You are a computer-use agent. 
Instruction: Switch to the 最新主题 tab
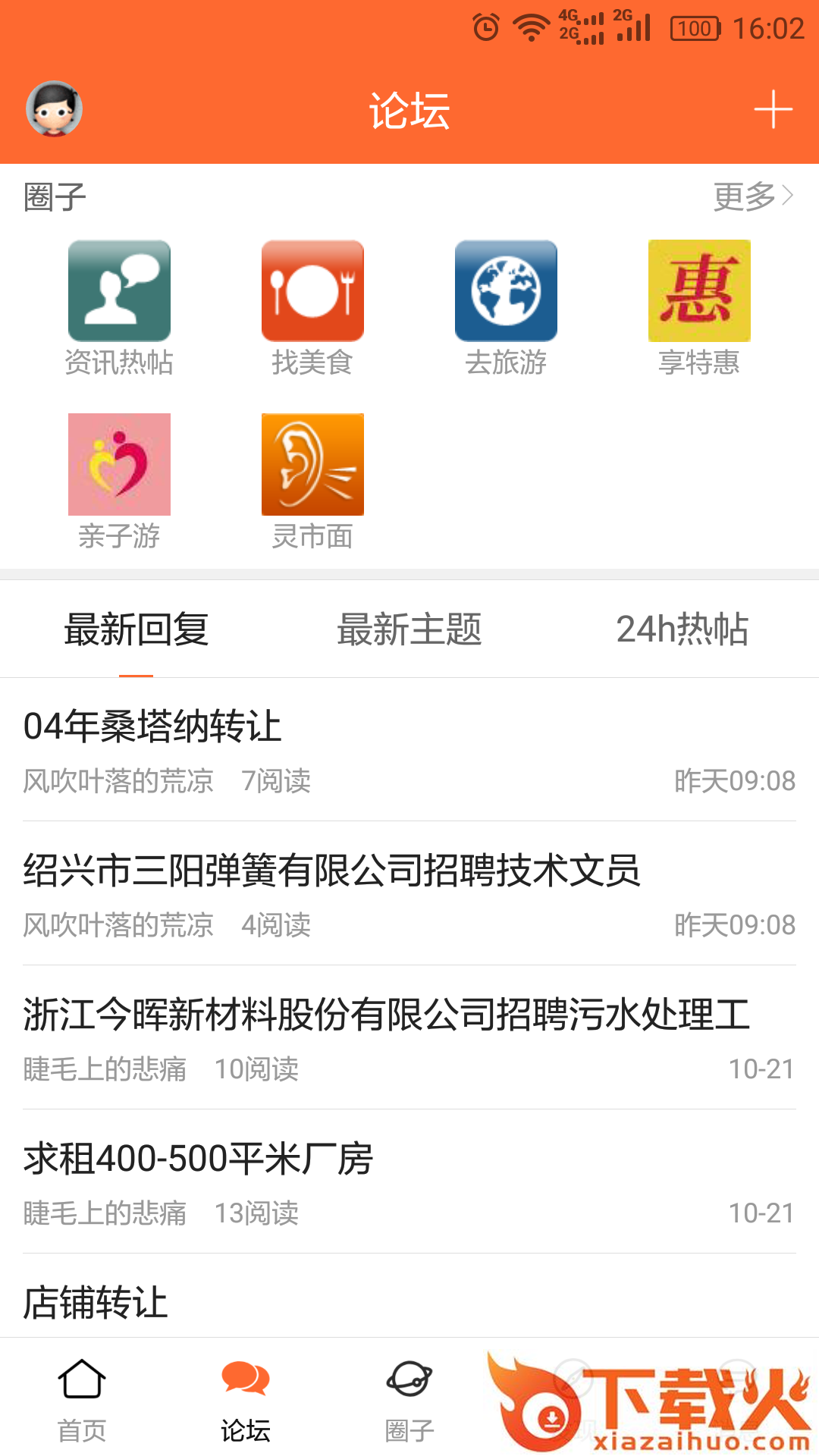409,629
